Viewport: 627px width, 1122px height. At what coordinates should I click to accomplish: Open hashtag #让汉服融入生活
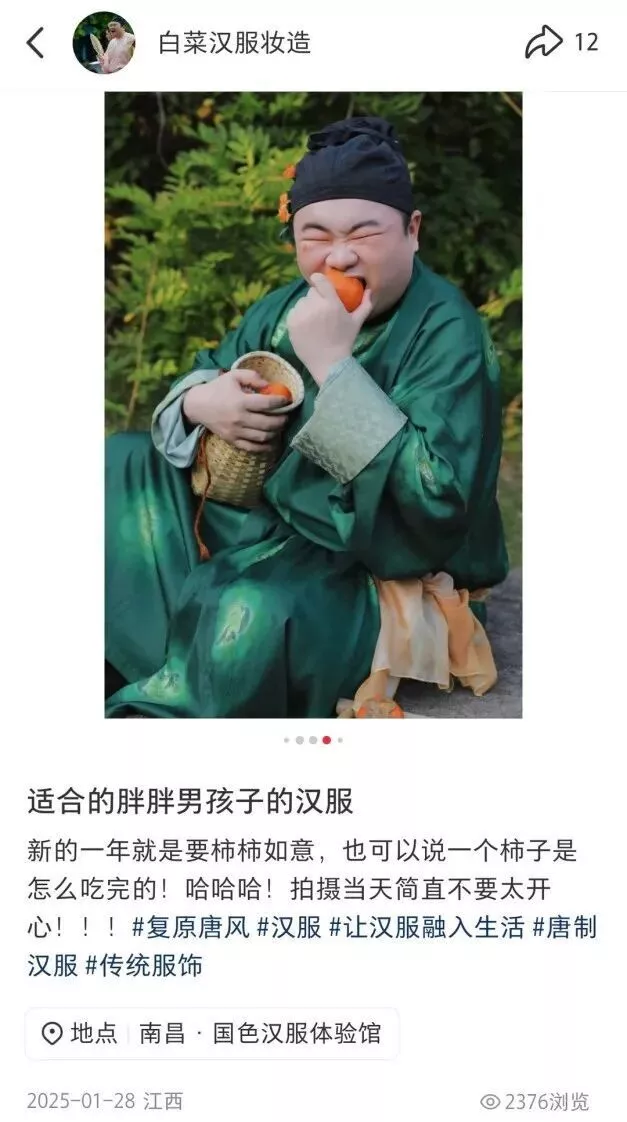tap(426, 927)
